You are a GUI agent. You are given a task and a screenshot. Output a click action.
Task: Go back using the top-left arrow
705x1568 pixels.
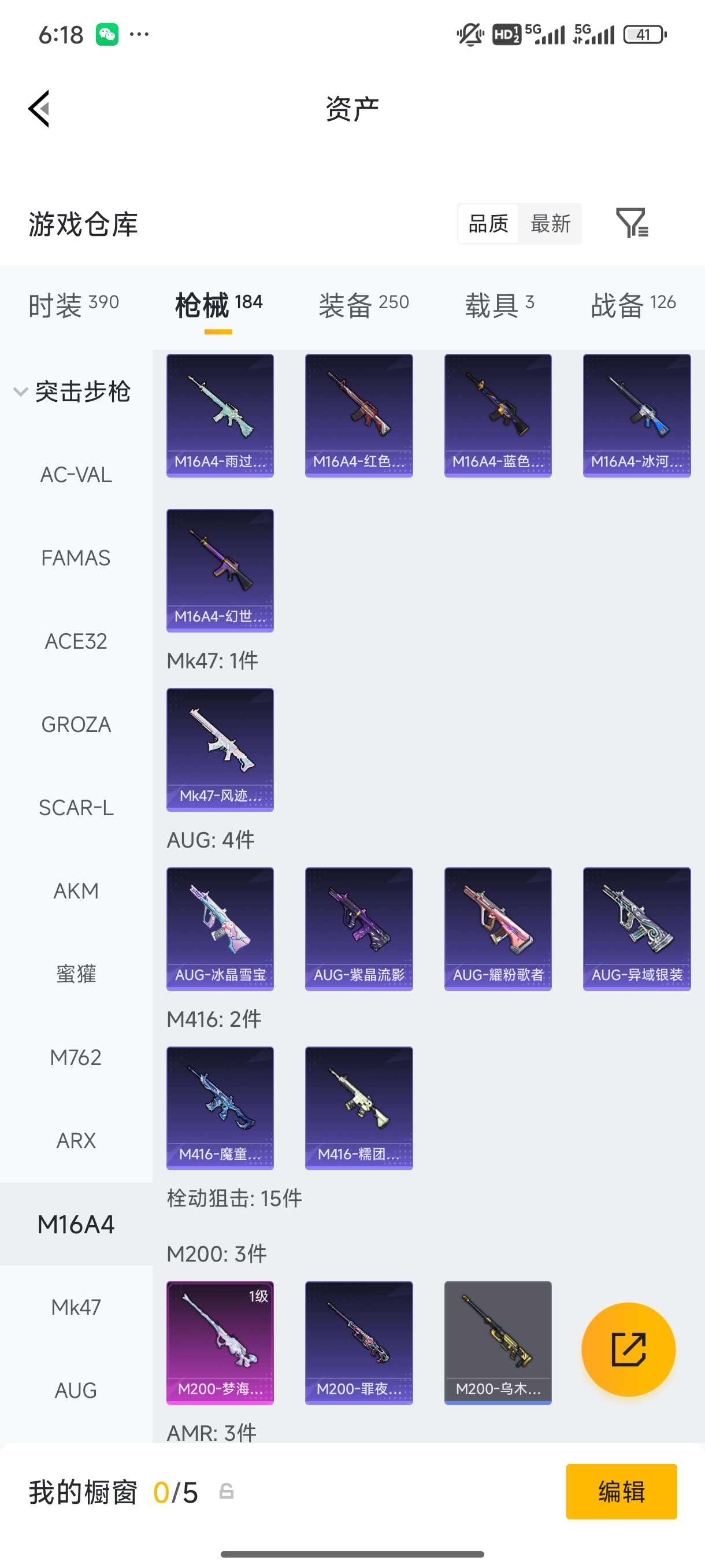39,109
